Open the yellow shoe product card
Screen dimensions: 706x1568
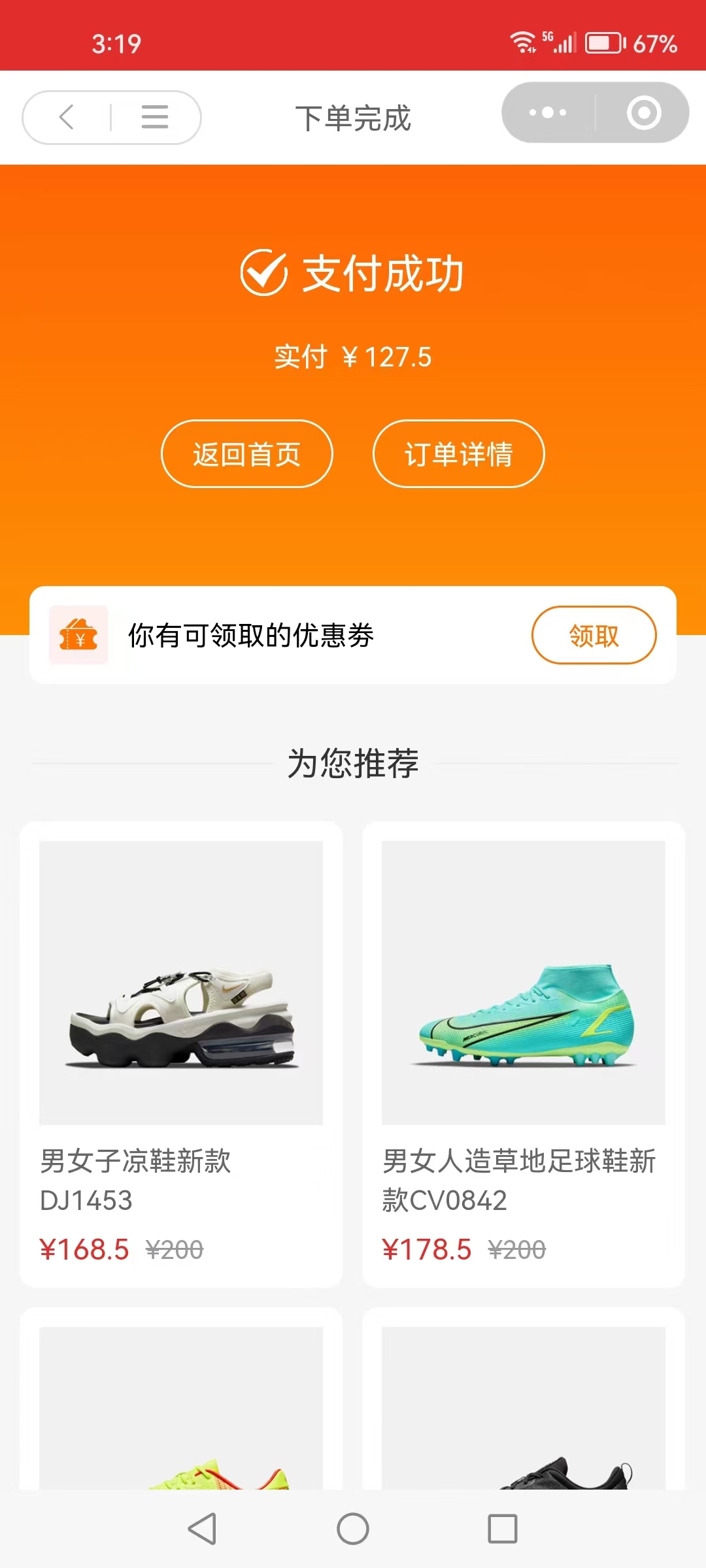click(x=181, y=1405)
